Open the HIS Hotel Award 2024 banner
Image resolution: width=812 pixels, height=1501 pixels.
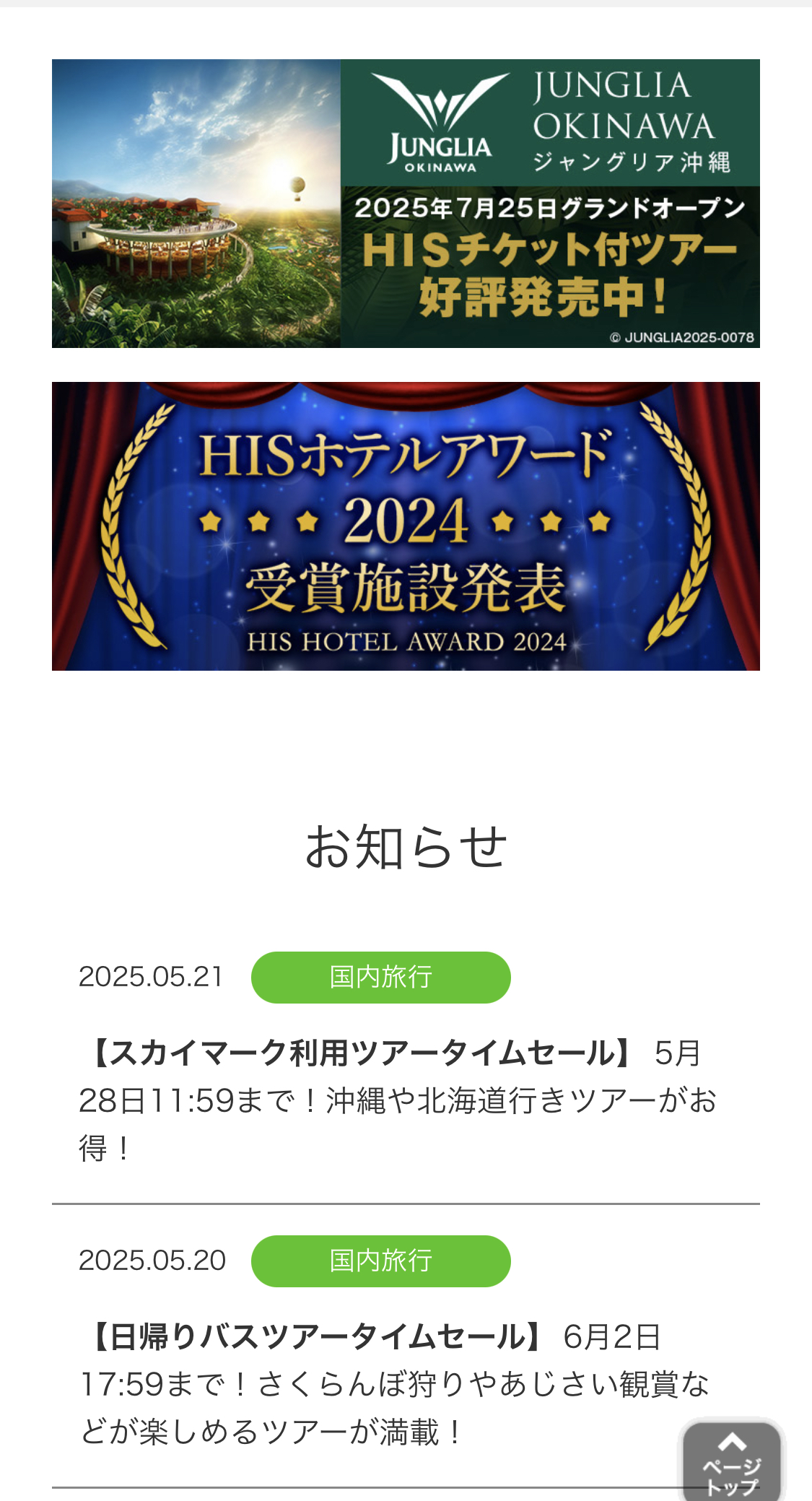[x=406, y=526]
